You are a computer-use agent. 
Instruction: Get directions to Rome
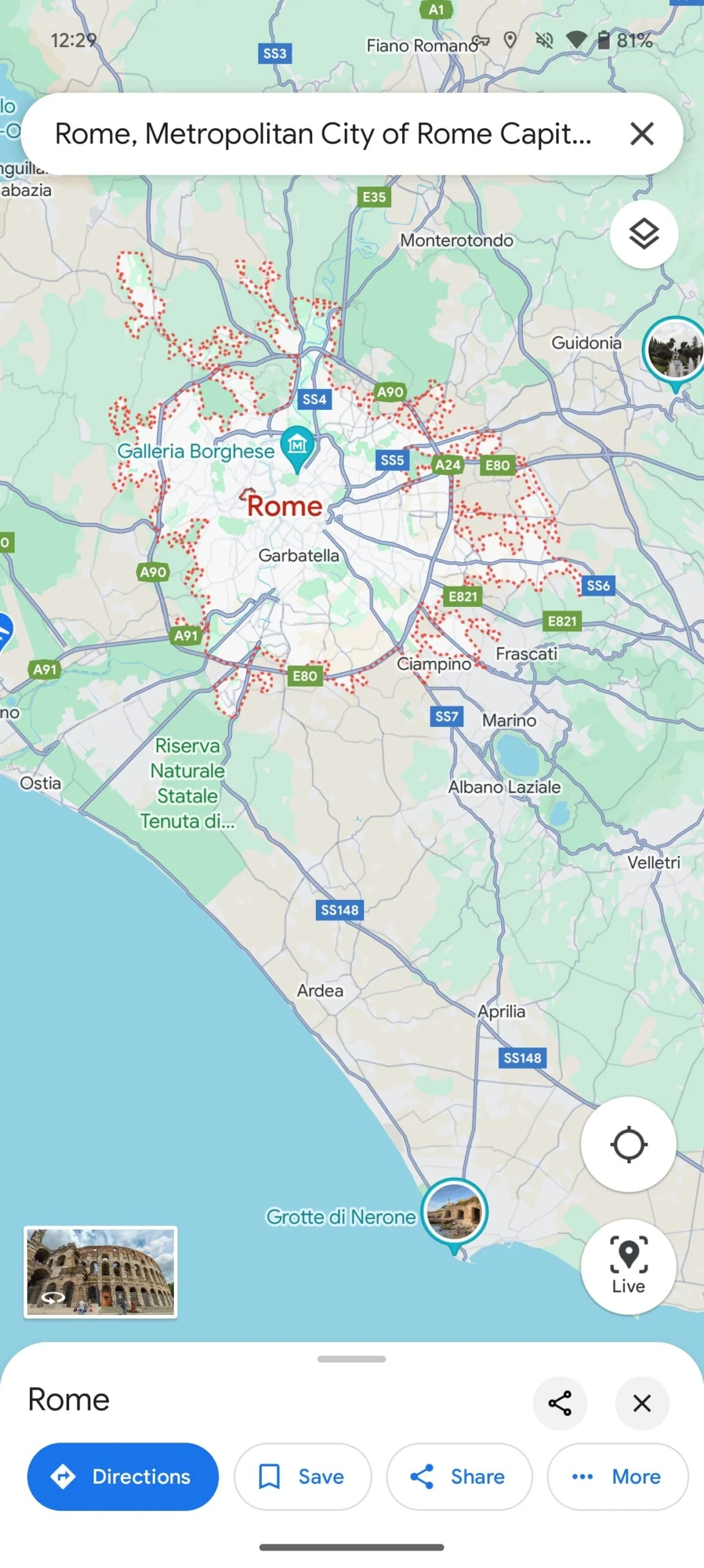[x=122, y=1476]
